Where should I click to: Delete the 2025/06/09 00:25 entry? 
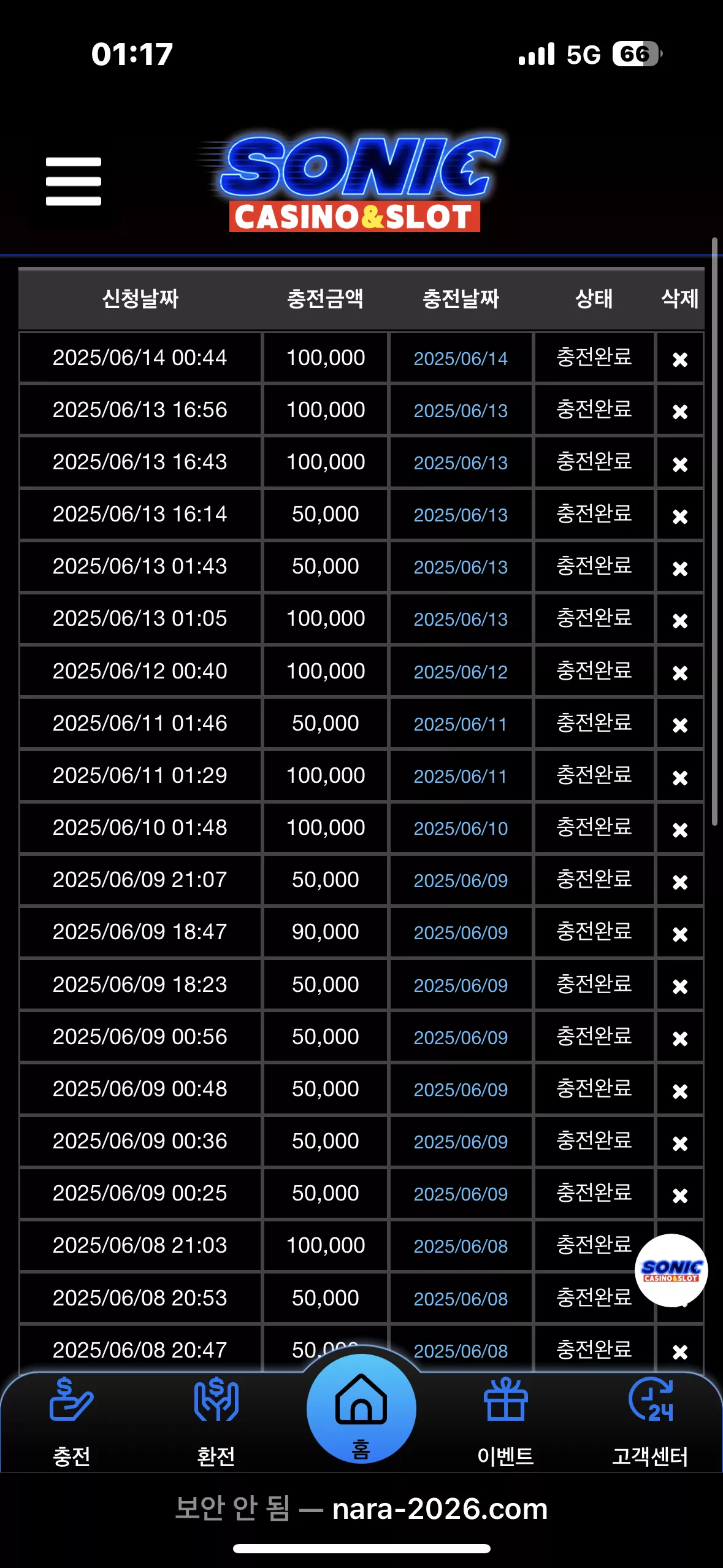coord(679,1195)
